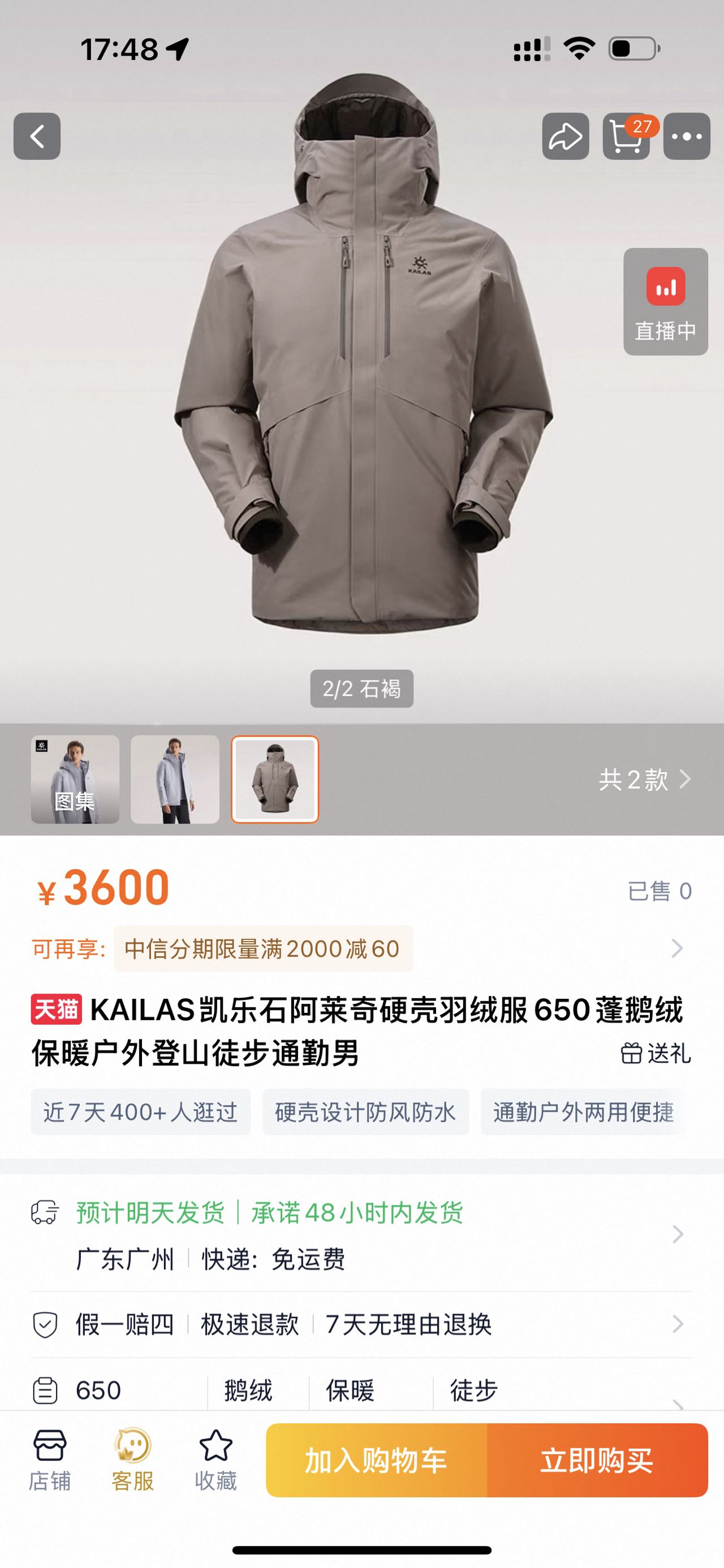Buy now with 立即购买
Screen dimensions: 724x1568
pyautogui.click(x=597, y=1460)
